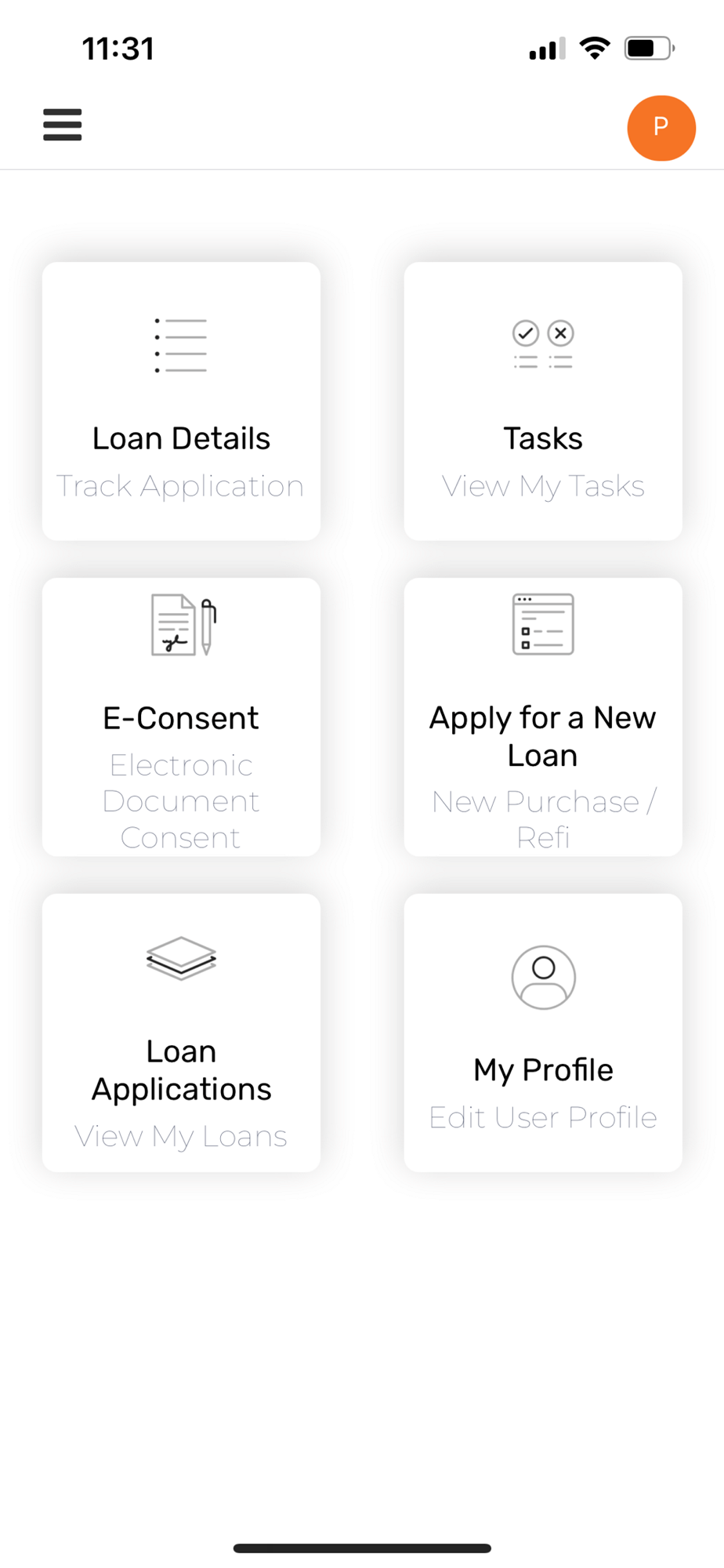View my Tasks card
The image size is (724, 1568).
tap(543, 401)
